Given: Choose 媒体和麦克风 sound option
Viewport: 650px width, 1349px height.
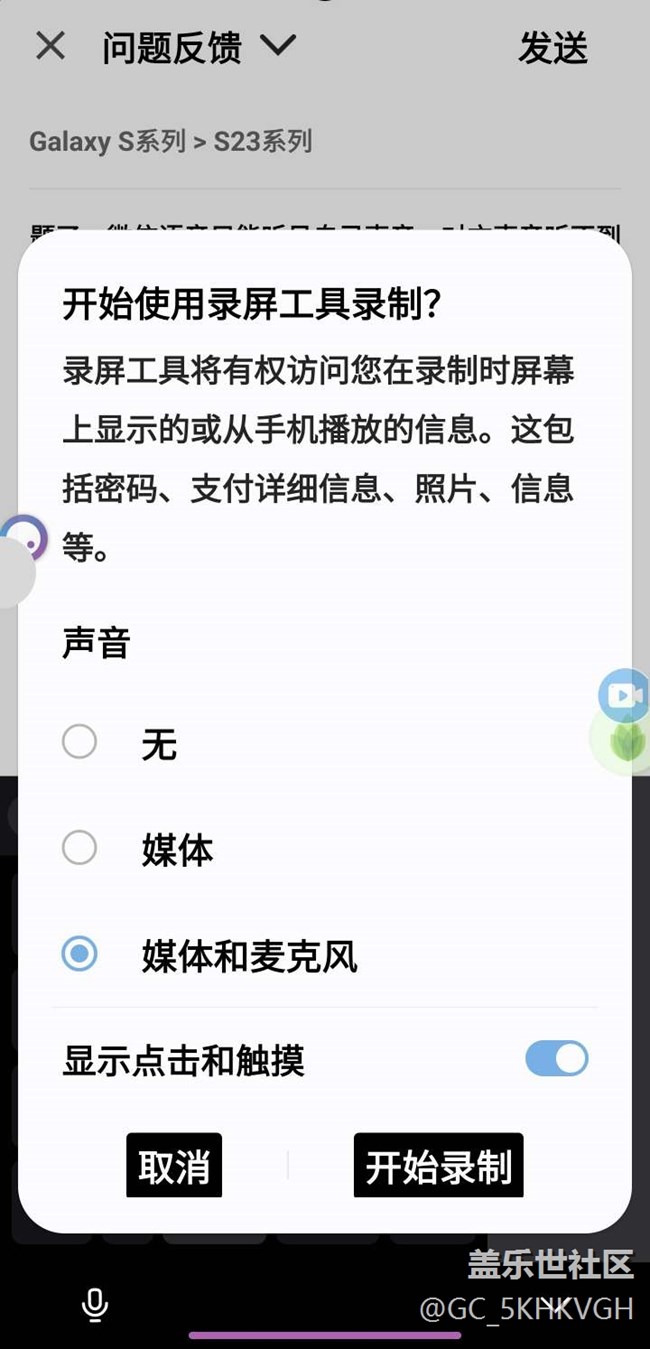Looking at the screenshot, I should (80, 954).
